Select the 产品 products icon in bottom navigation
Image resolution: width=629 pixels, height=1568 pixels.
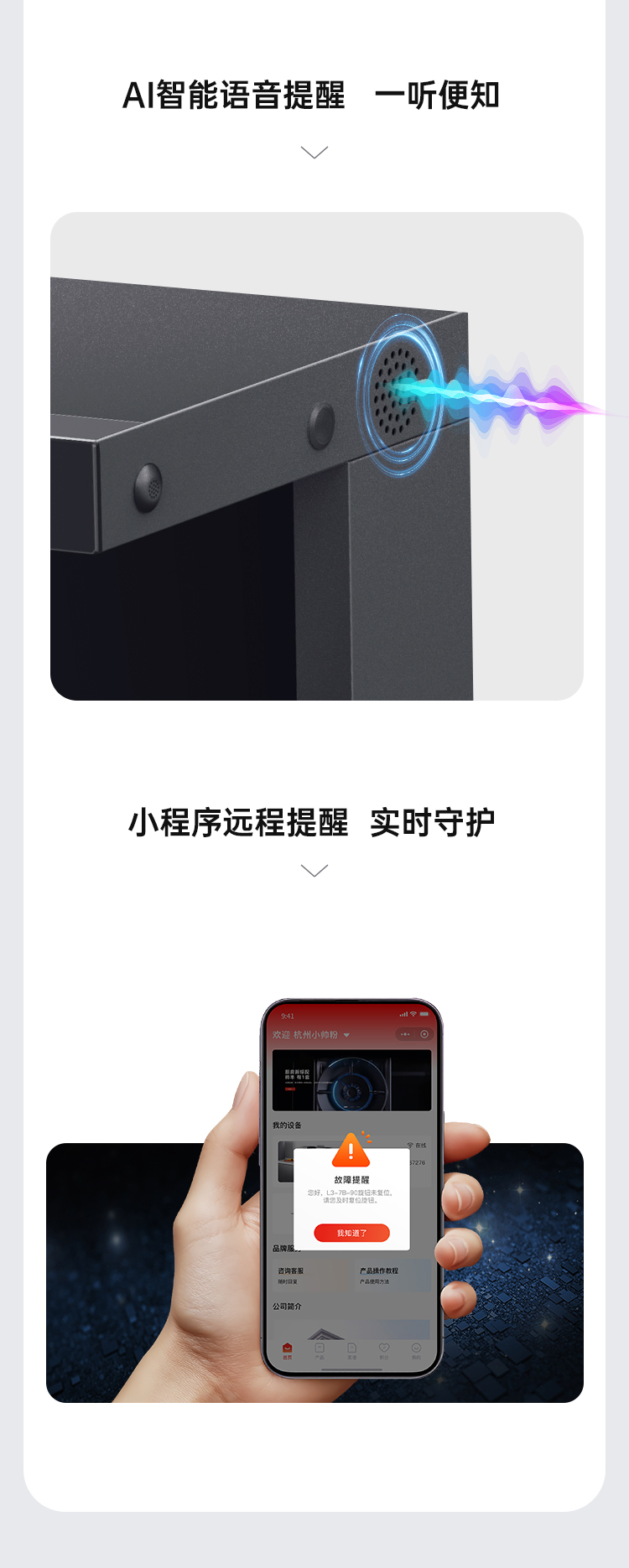(x=319, y=1349)
